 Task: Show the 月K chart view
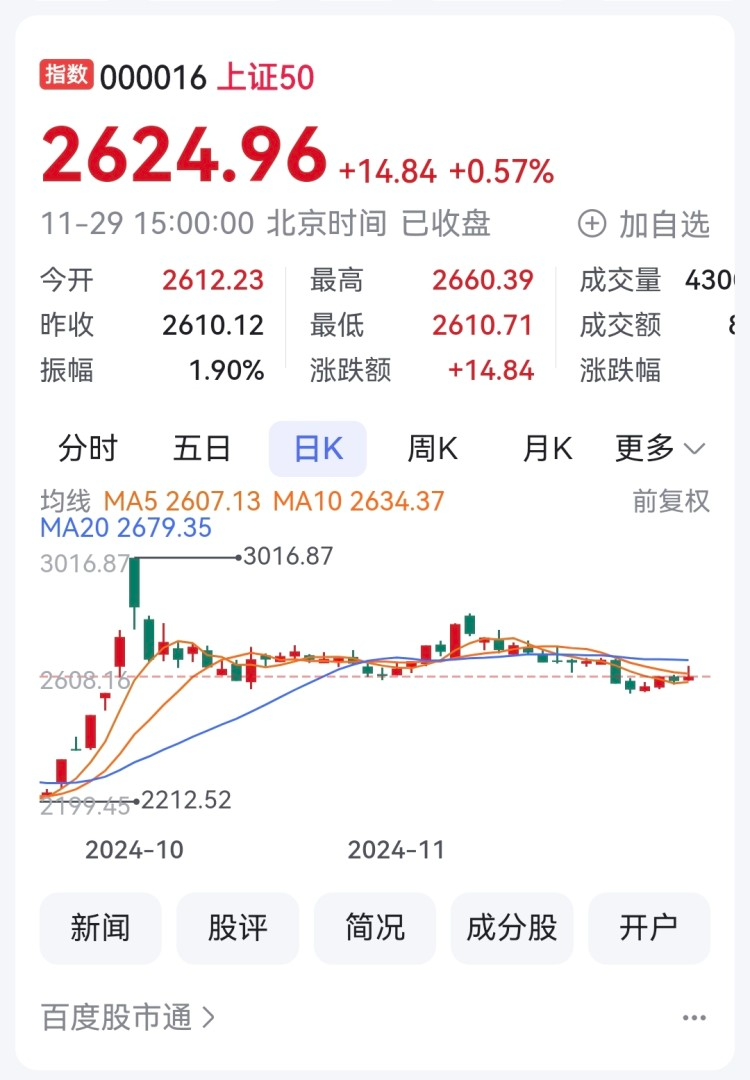point(547,449)
